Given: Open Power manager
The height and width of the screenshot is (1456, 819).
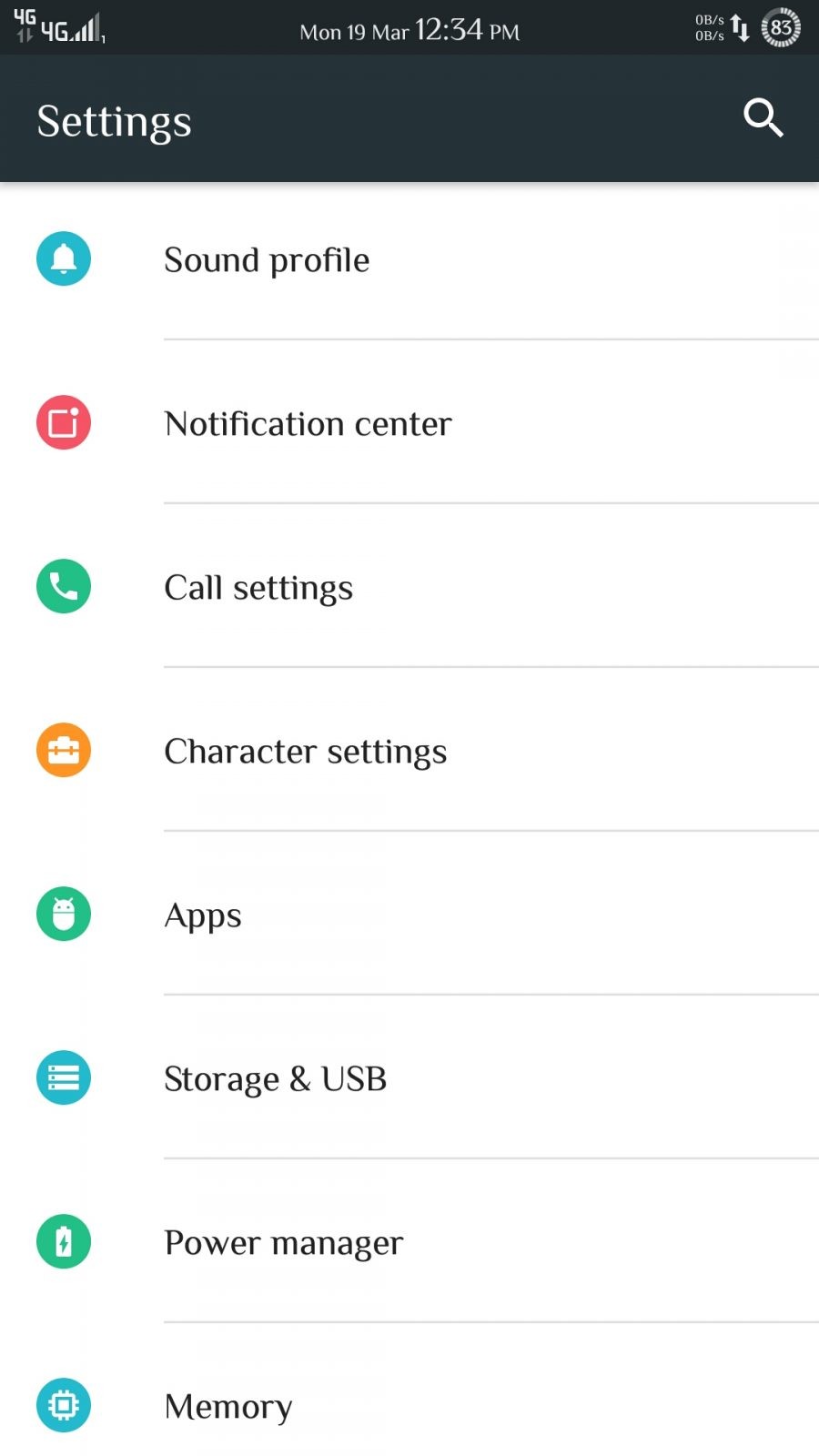Looking at the screenshot, I should pos(283,1243).
